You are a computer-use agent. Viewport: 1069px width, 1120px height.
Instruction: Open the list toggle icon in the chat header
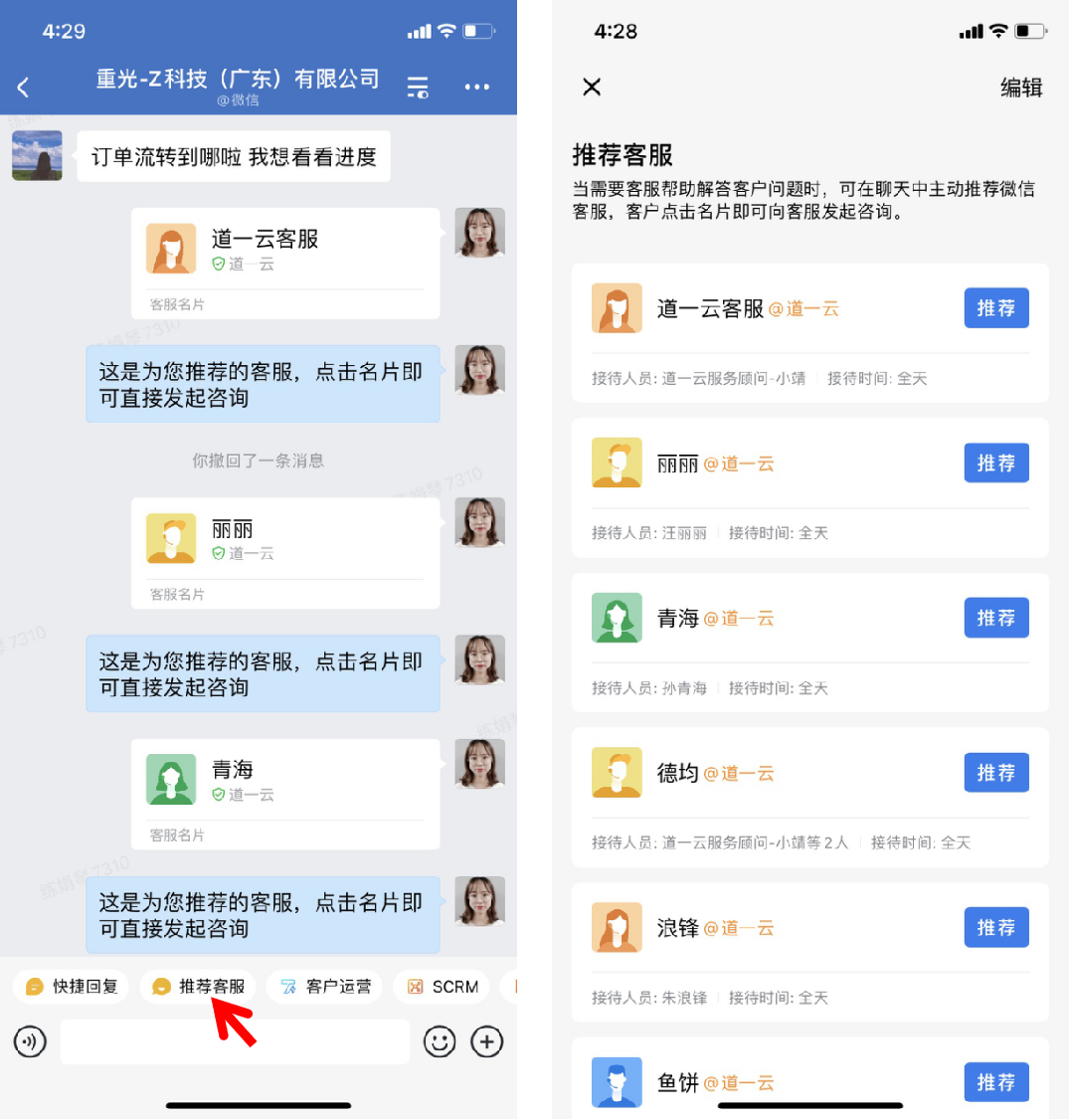coord(418,88)
